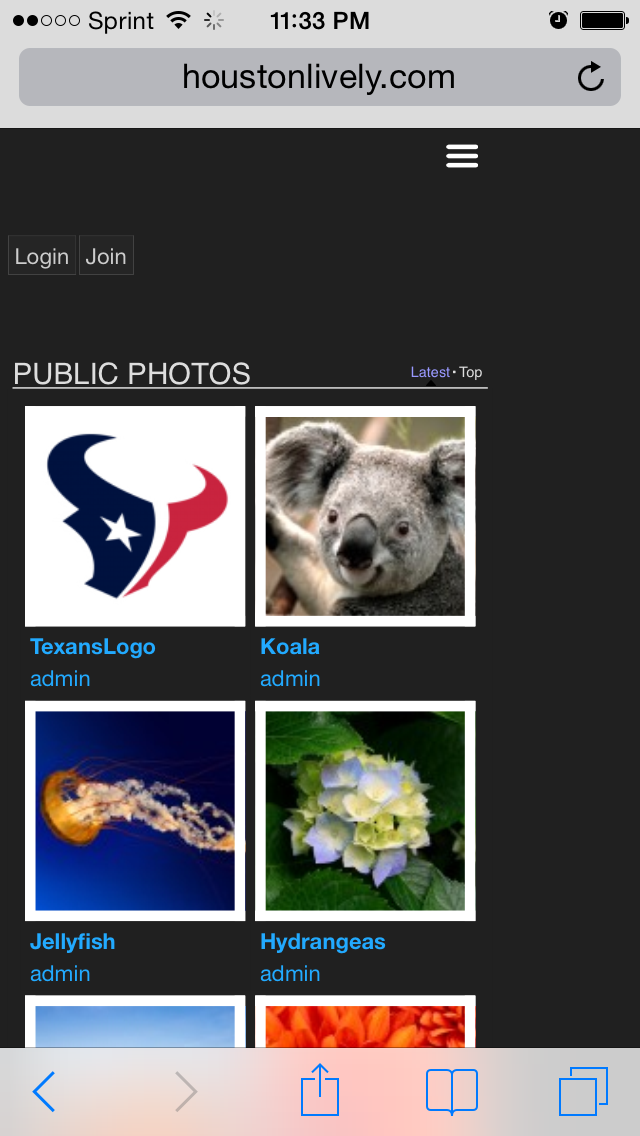Open Safari bookmarks

point(452,1091)
